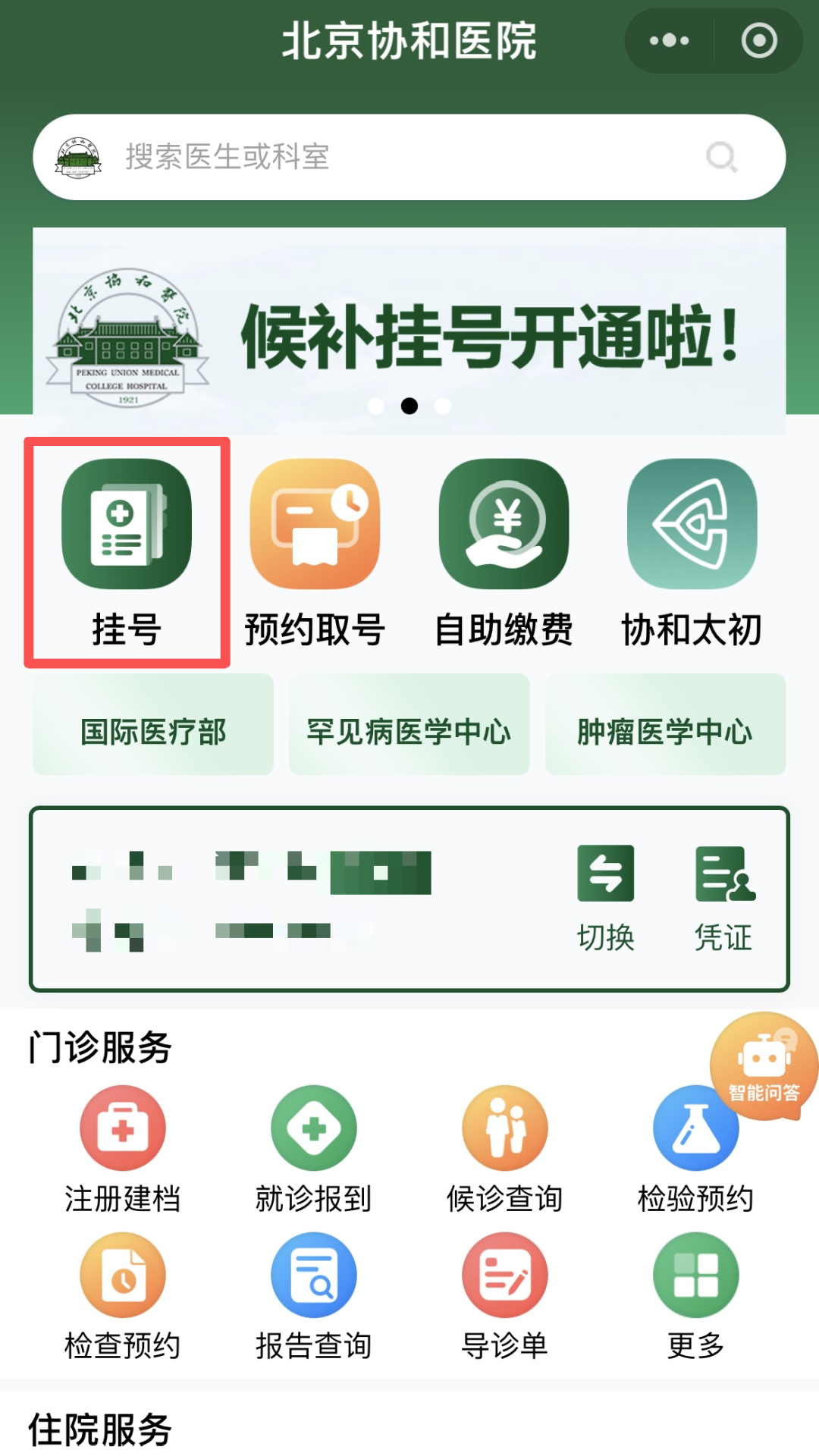Image resolution: width=819 pixels, height=1456 pixels.
Task: Select 自助缴费
Action: point(504,554)
